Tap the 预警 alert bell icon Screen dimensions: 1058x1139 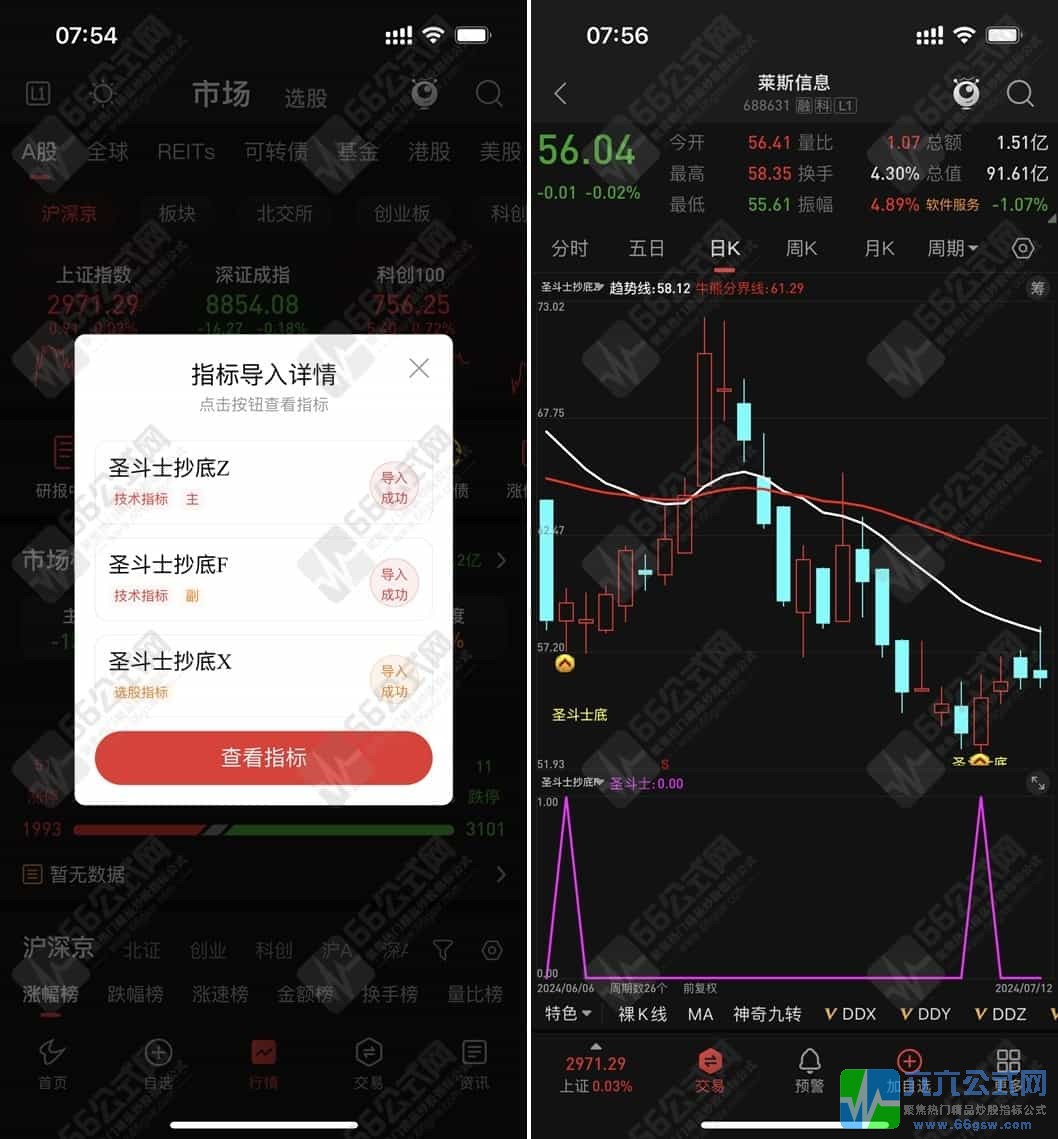click(x=809, y=1062)
